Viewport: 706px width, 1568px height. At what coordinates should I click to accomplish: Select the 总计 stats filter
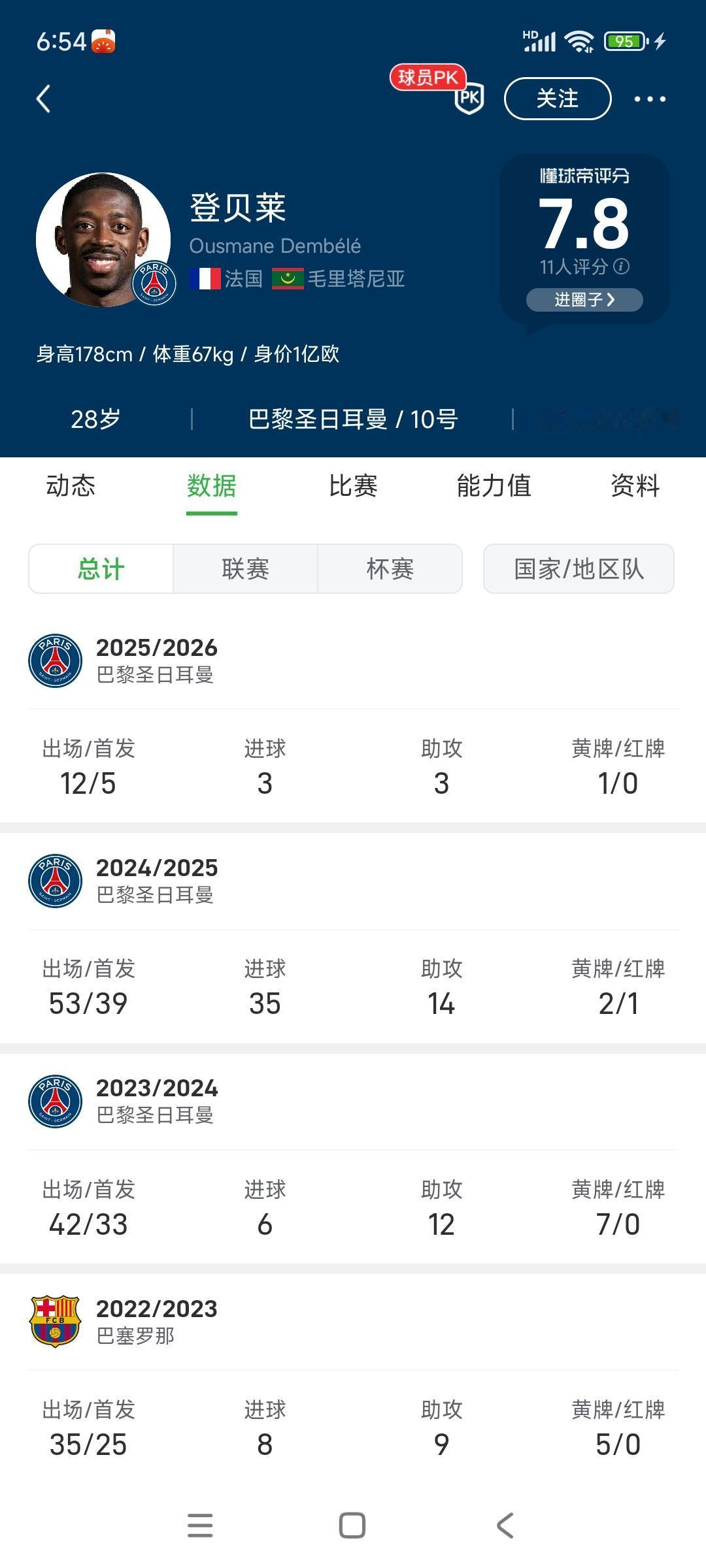100,568
